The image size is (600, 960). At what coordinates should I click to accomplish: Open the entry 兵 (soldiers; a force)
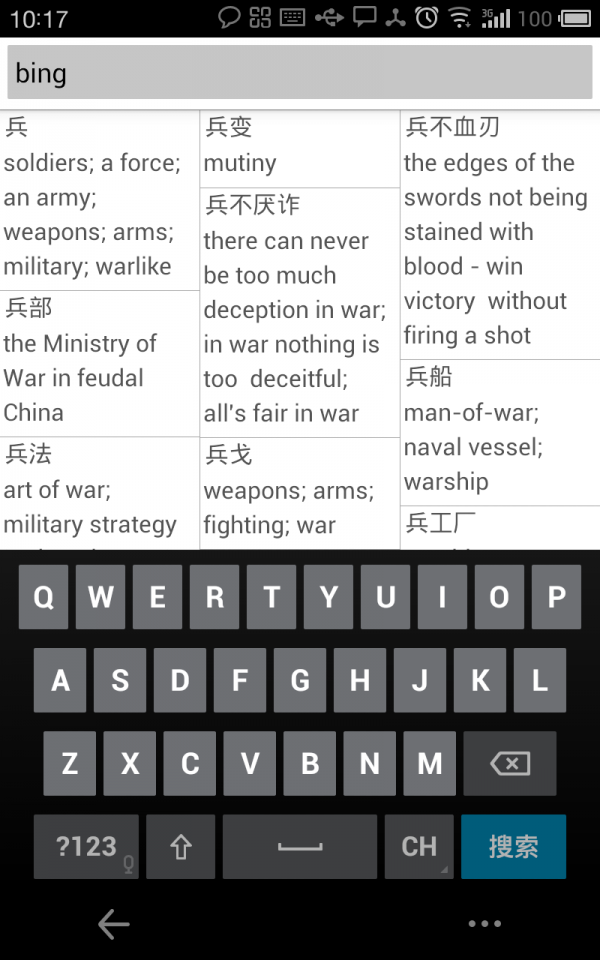(x=99, y=199)
